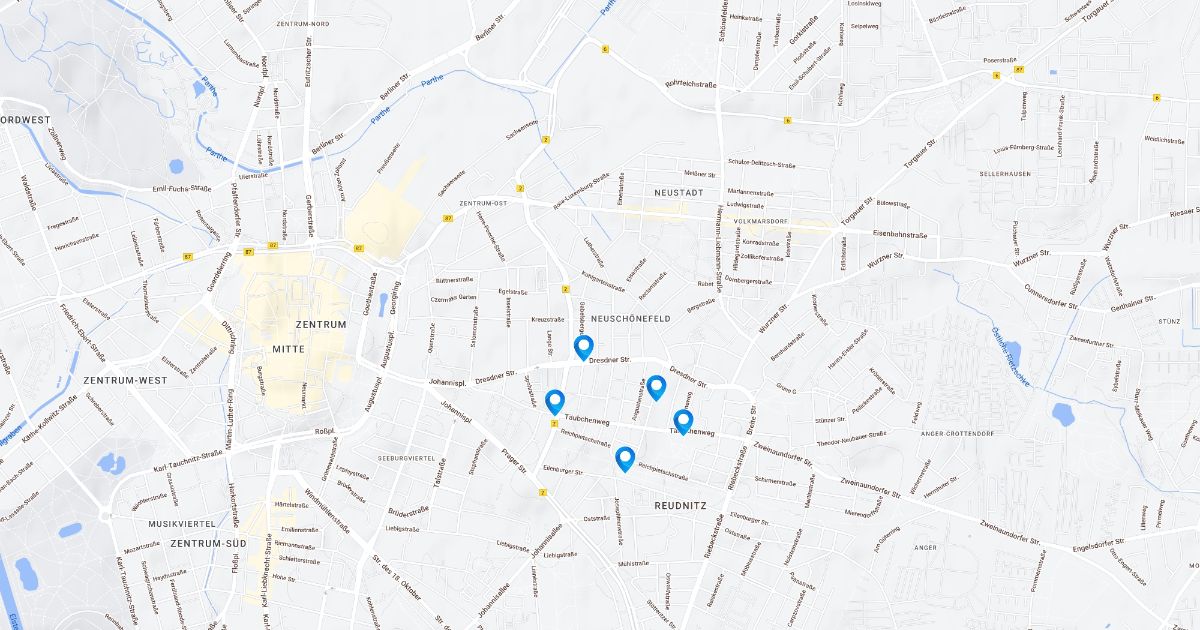This screenshot has height=630, width=1200.
Task: Select the pin on Reichpietschstraße
Action: click(x=625, y=459)
